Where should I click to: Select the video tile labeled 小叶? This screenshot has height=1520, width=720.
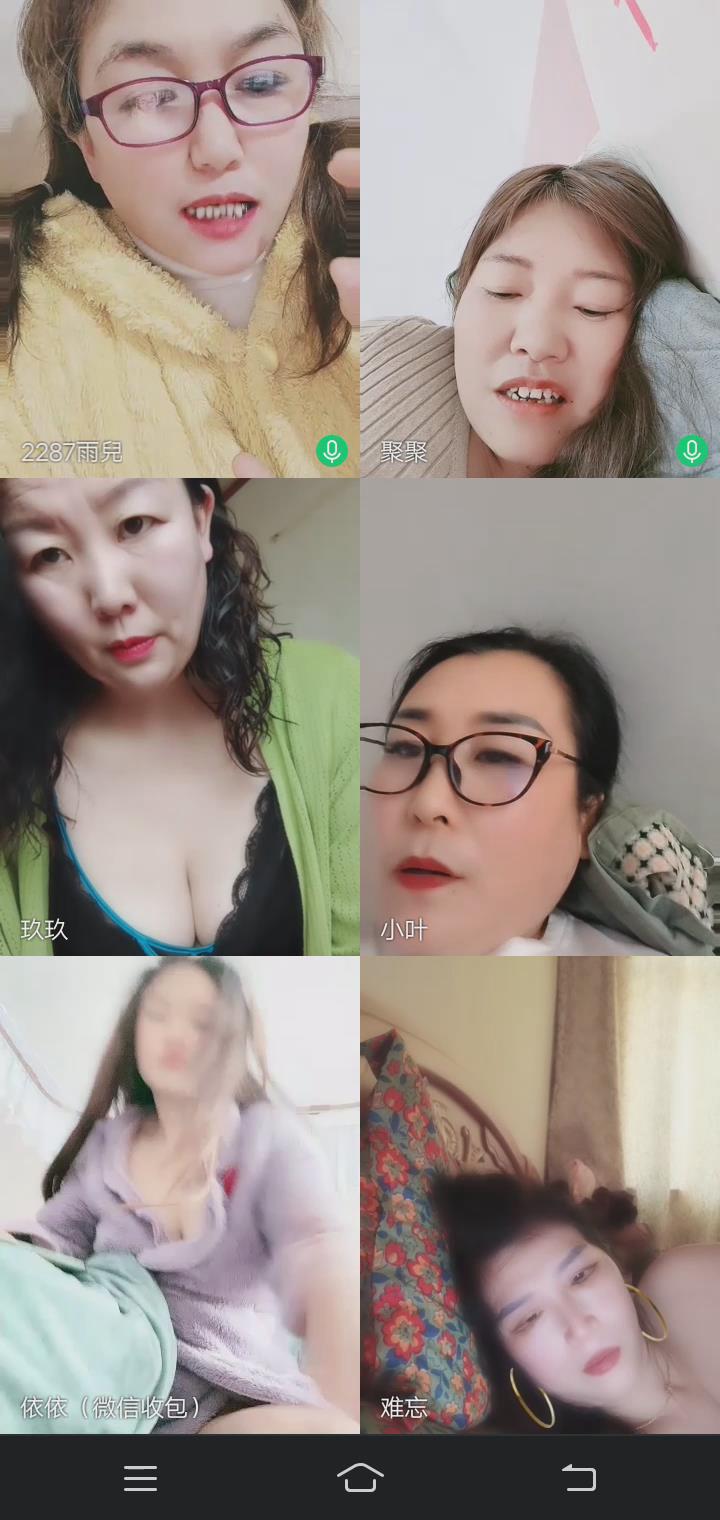coord(540,716)
